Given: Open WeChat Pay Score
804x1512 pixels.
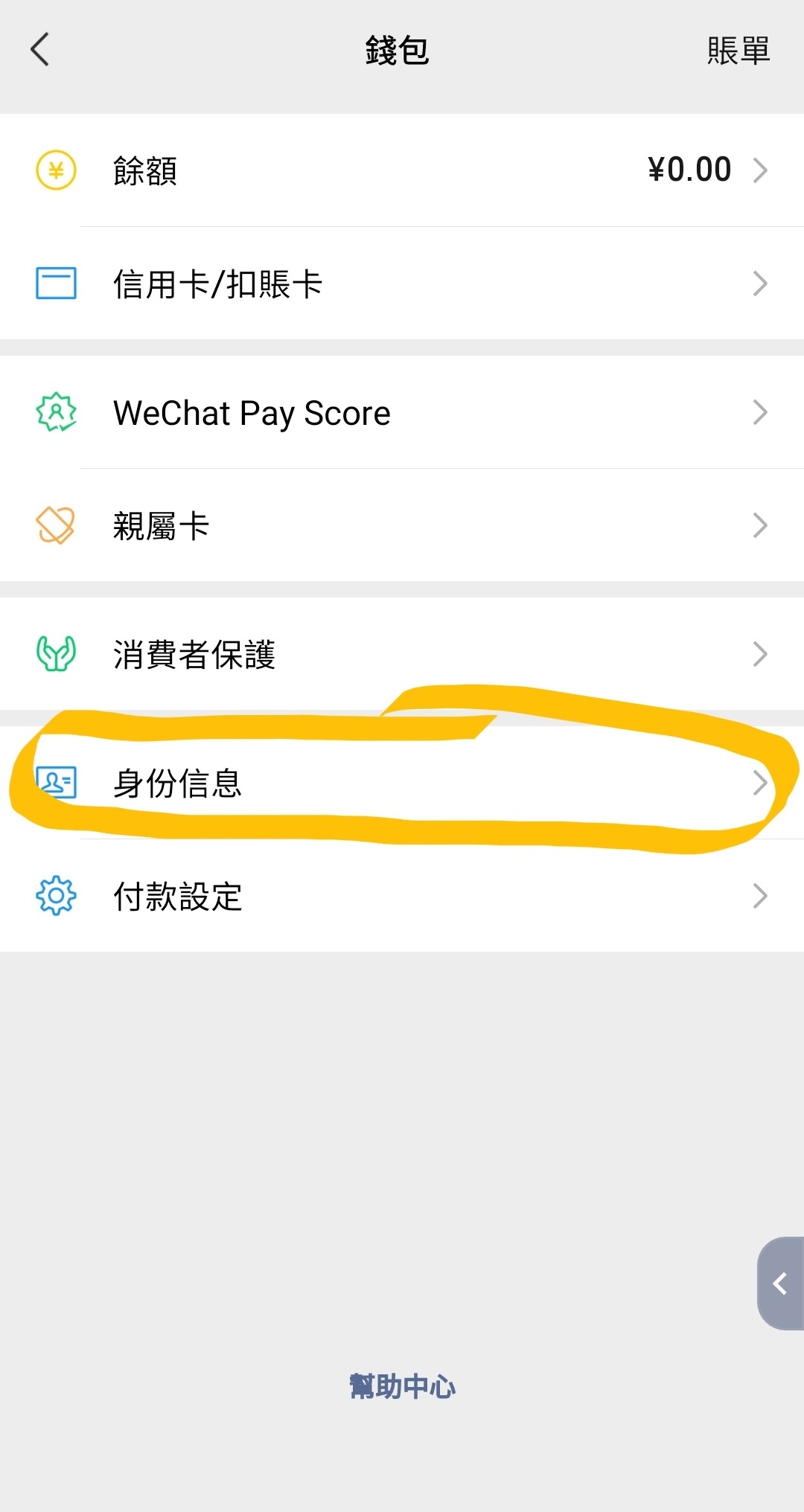Looking at the screenshot, I should [402, 412].
